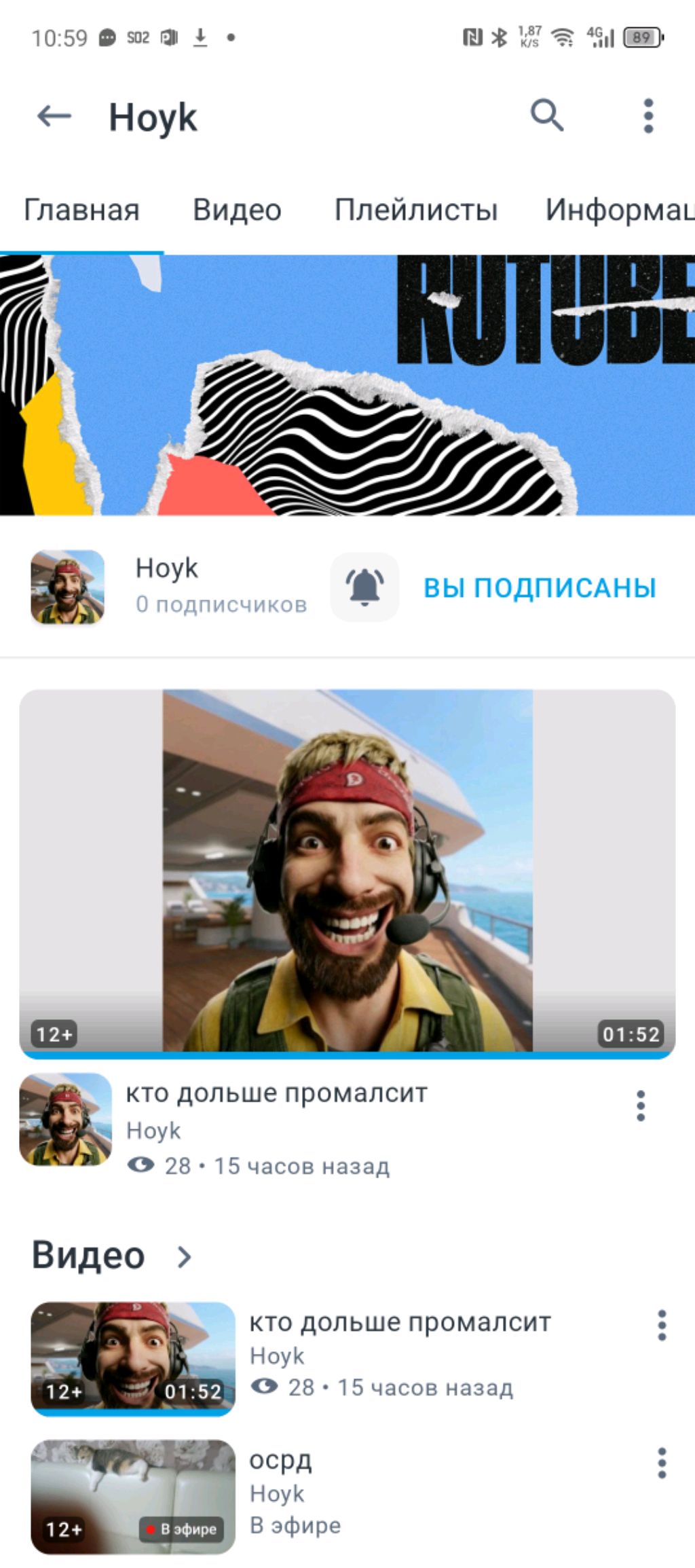The height and width of the screenshot is (1568, 695).
Task: Select the Главная tab
Action: pos(81,210)
